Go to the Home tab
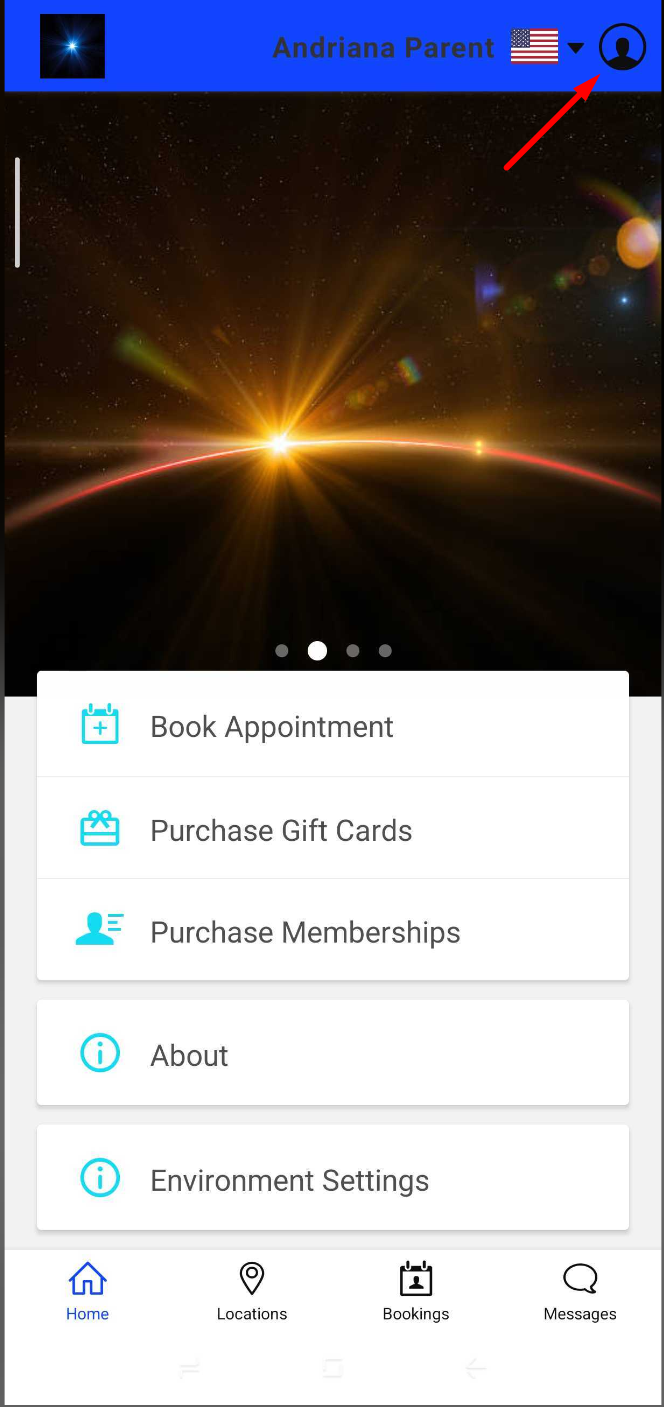 pyautogui.click(x=87, y=1291)
